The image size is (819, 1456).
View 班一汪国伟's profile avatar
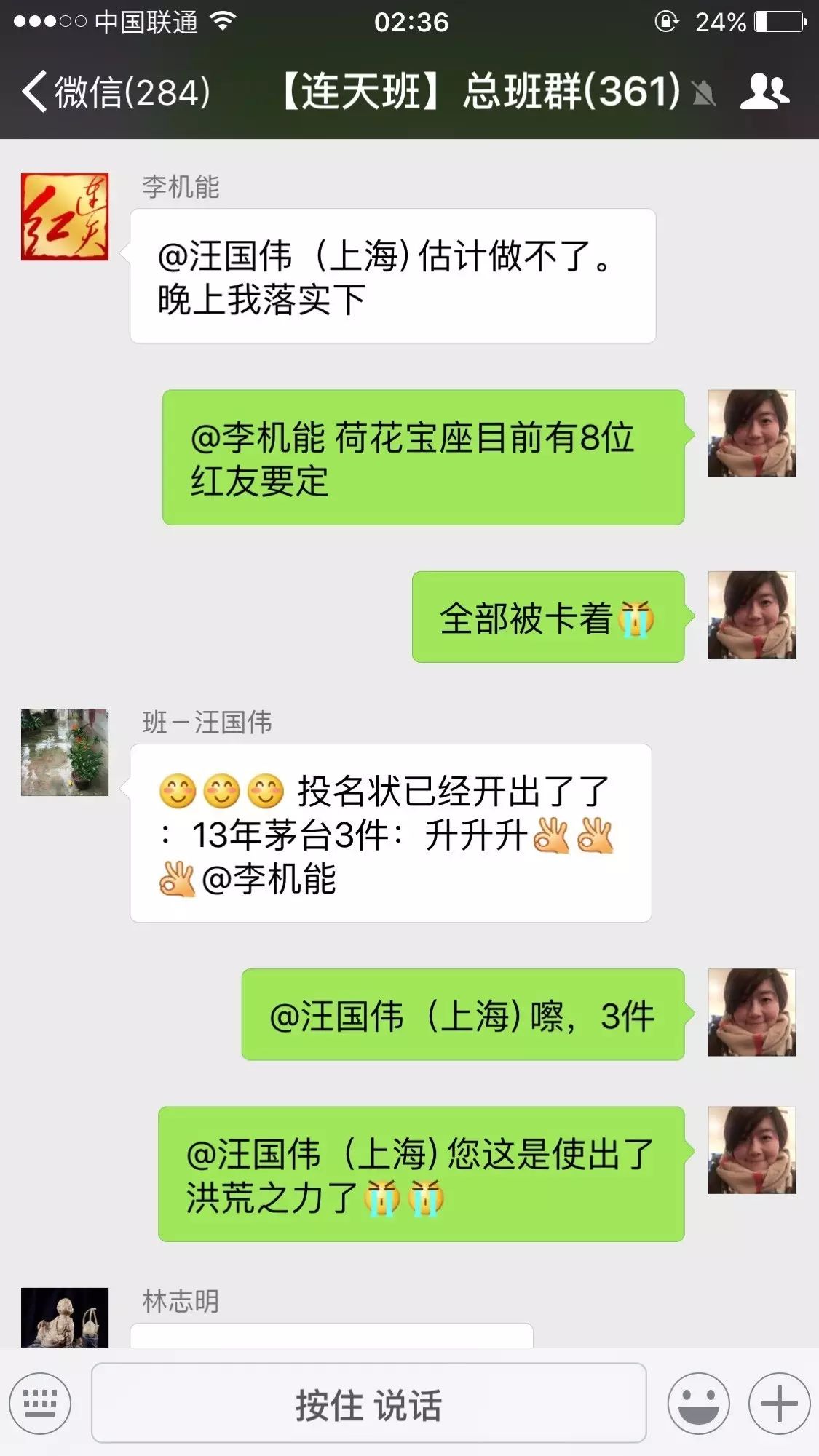coord(65,752)
